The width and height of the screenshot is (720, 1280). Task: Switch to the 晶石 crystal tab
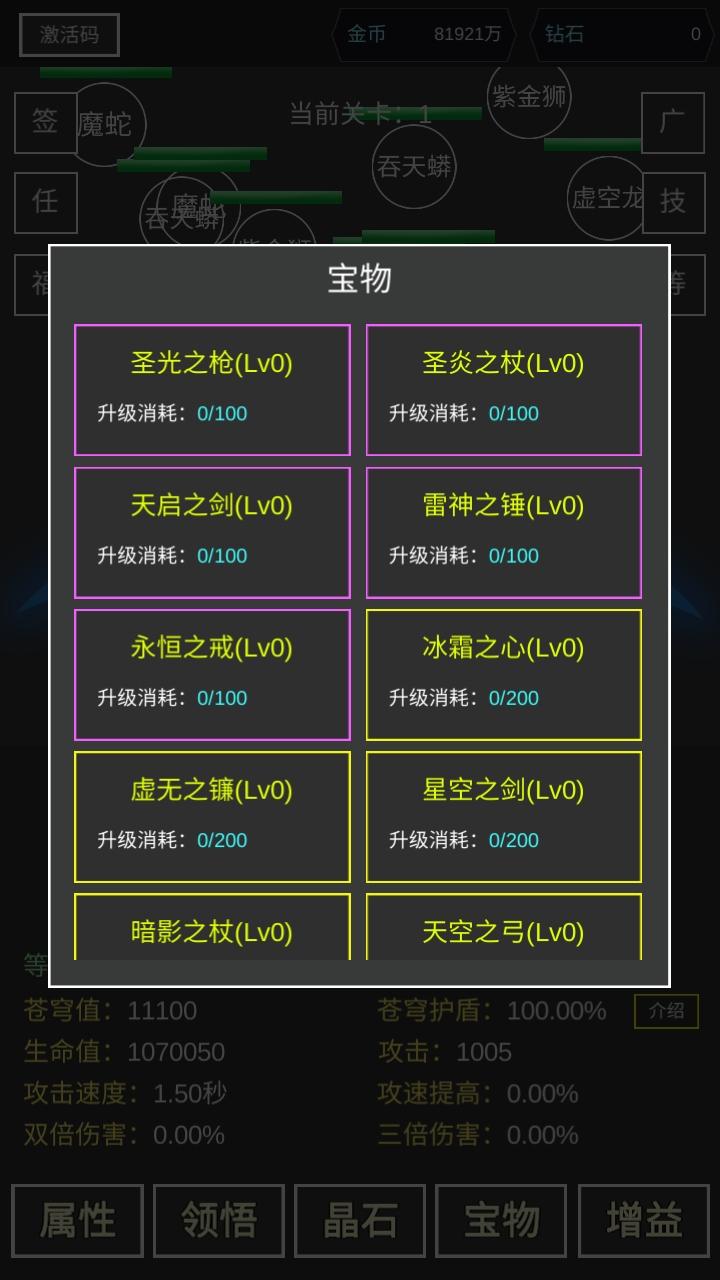[360, 1220]
